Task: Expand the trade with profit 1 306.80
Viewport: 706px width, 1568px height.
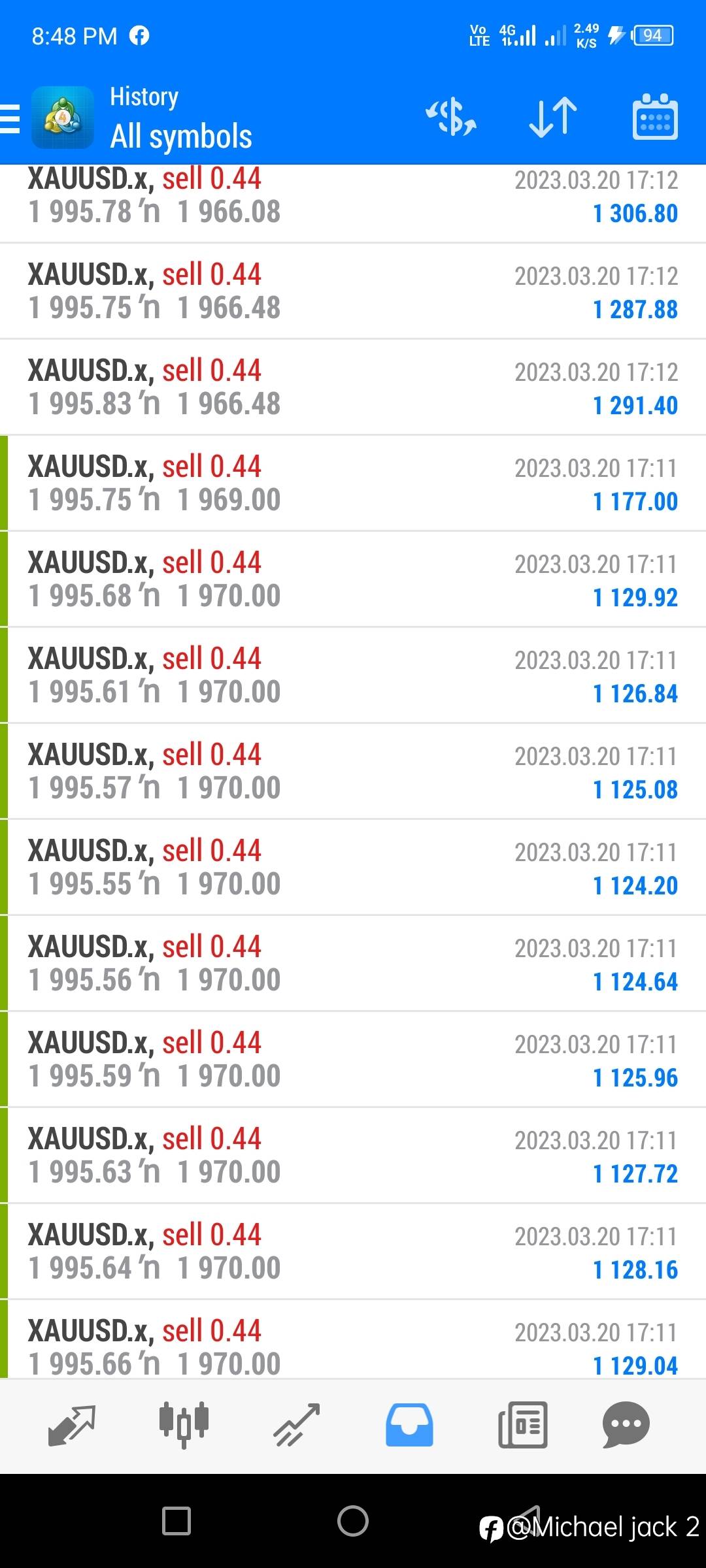Action: coord(353,203)
